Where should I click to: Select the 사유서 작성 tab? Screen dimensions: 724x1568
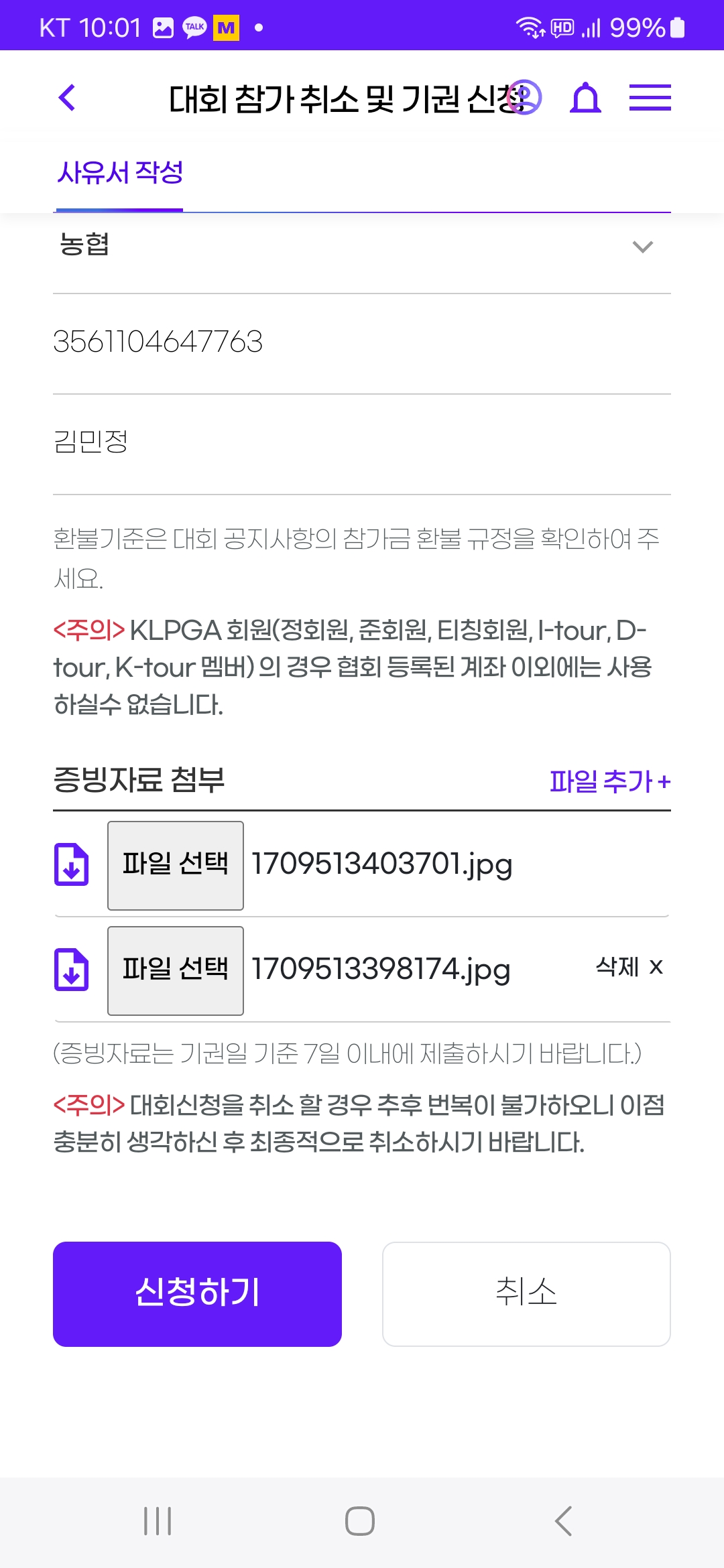click(x=119, y=173)
